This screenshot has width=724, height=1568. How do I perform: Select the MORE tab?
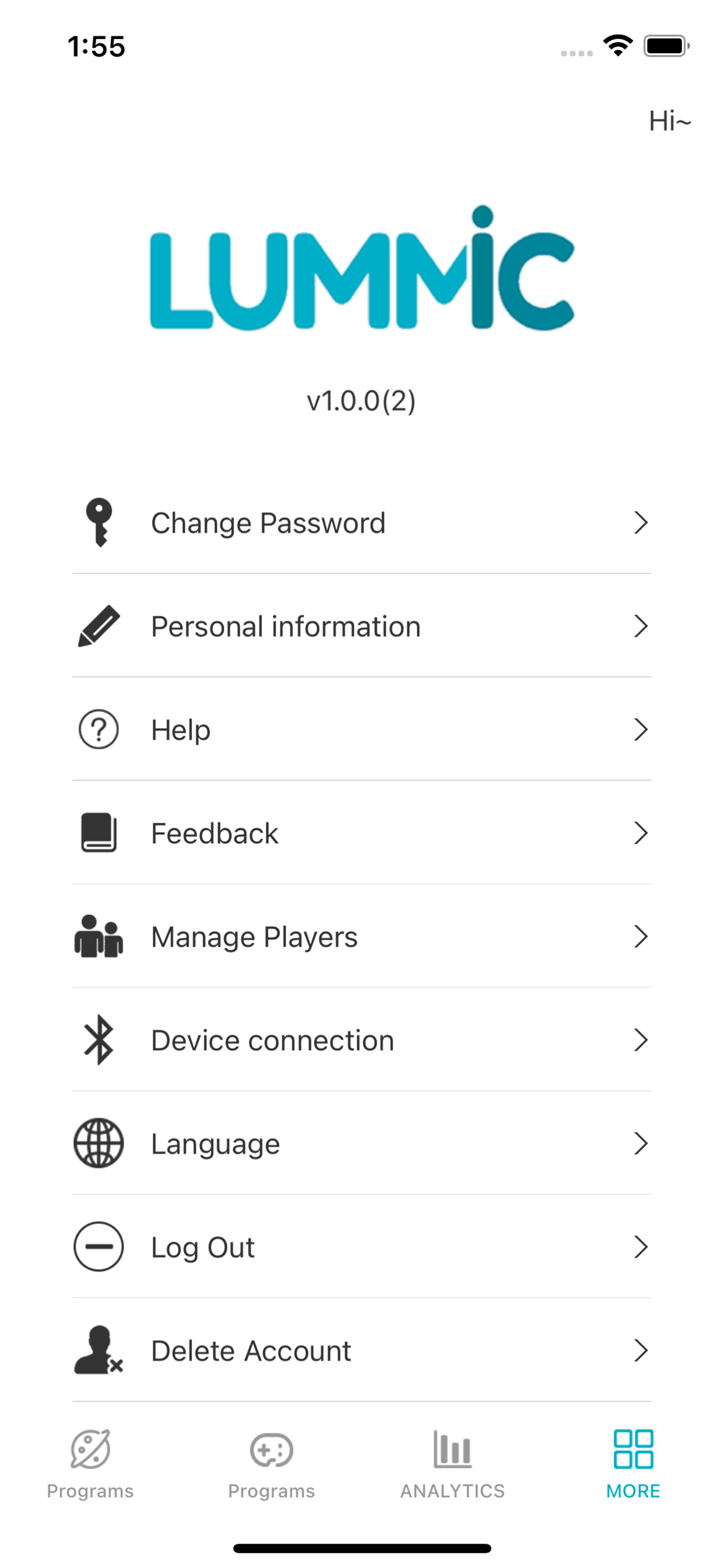[x=633, y=1464]
